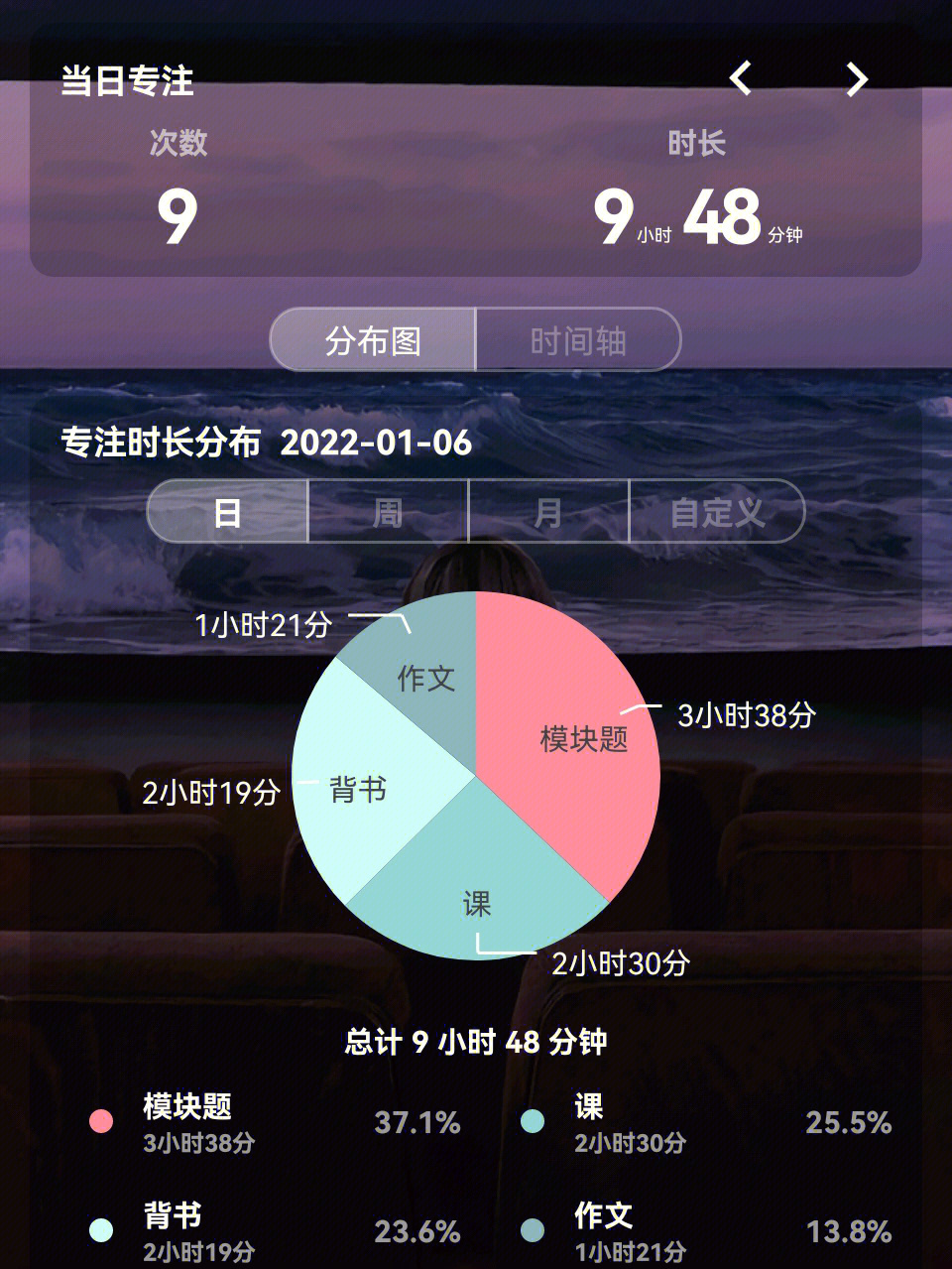Switch to the 时间轴 view
The image size is (952, 1269).
pos(578,340)
